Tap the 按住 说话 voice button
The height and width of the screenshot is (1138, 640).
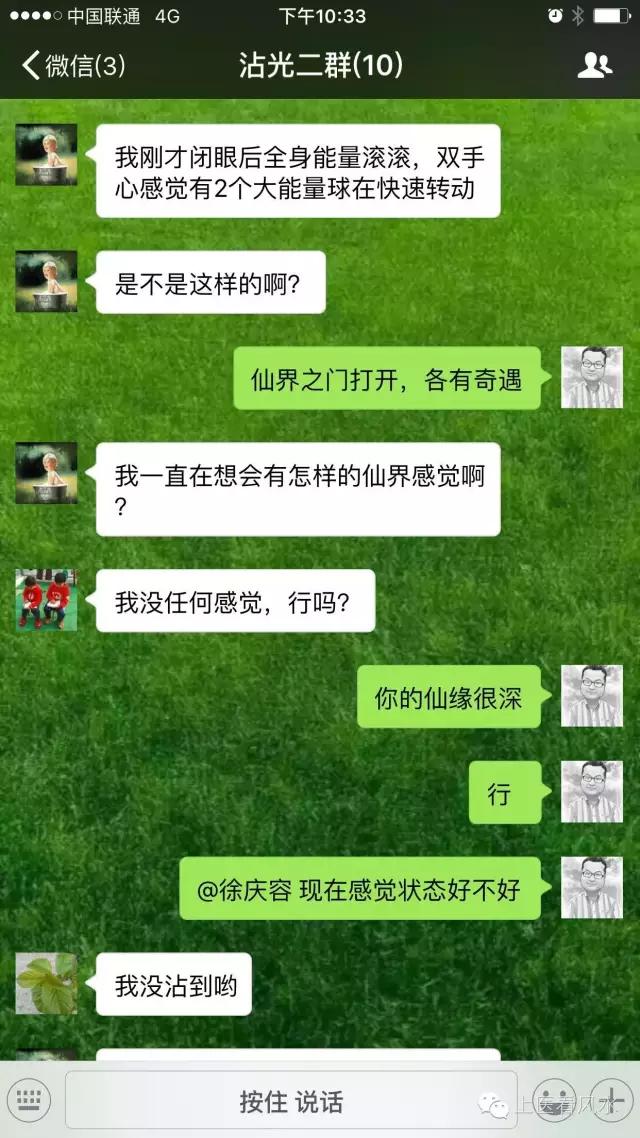[x=291, y=1101]
